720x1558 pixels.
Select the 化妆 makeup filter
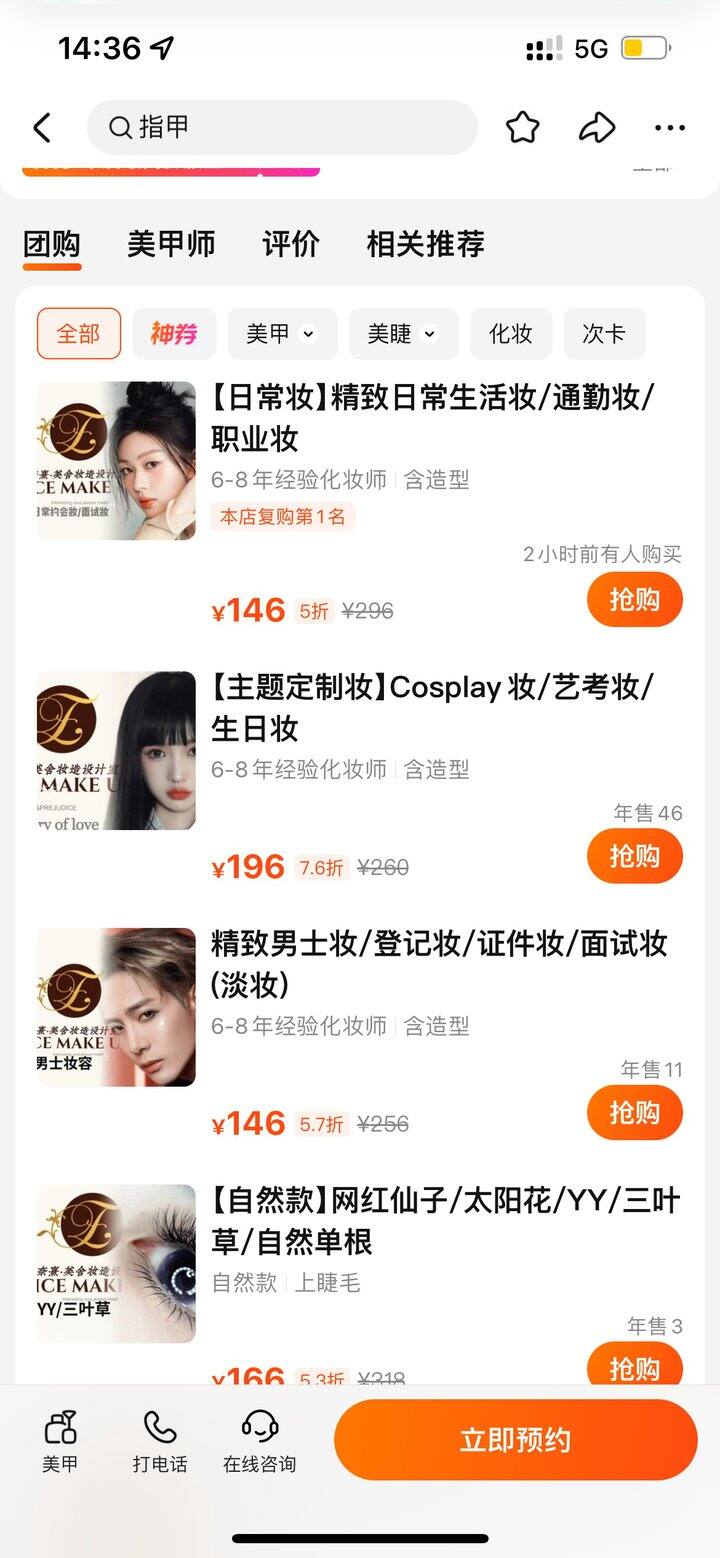coord(511,333)
